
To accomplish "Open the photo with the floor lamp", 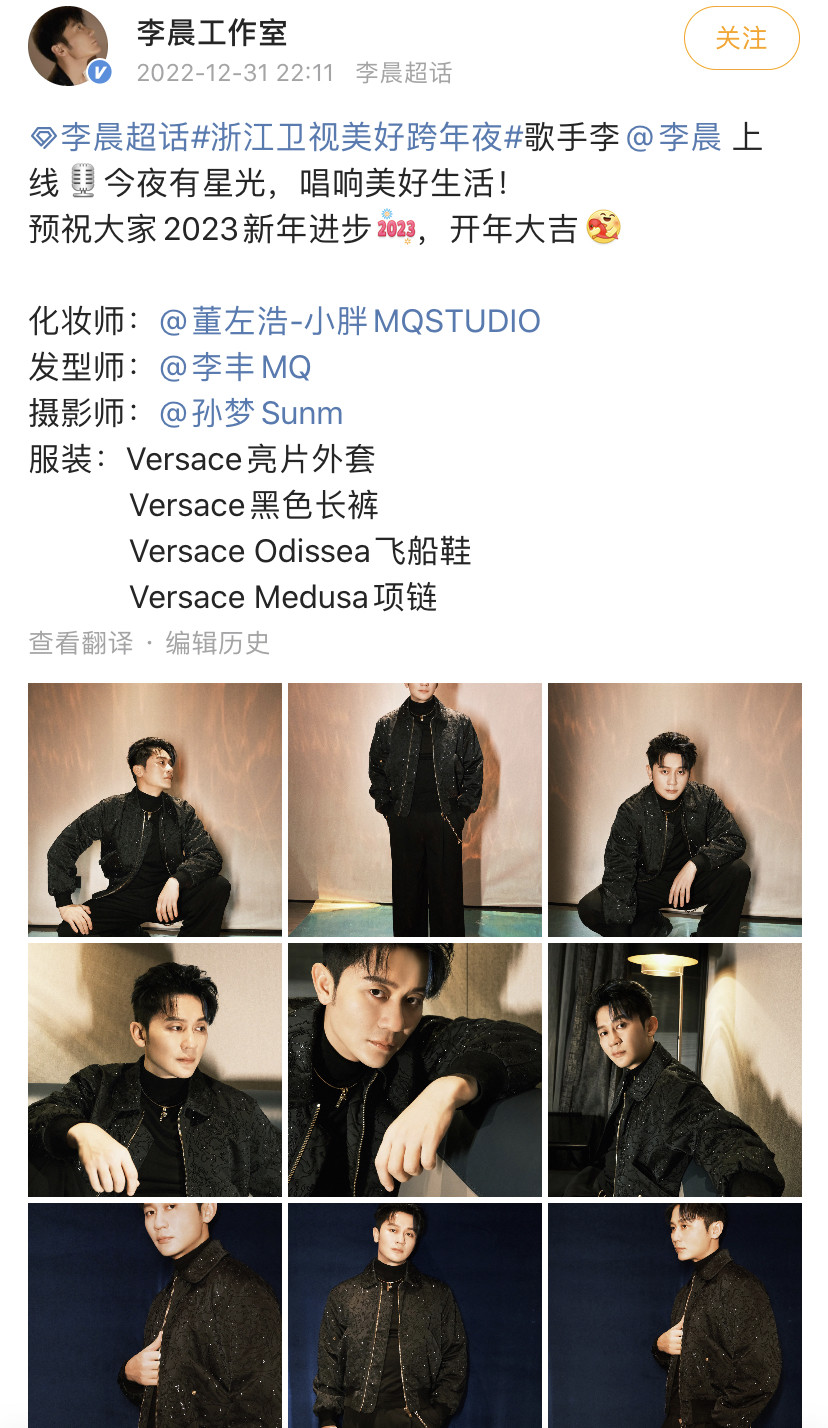I will (675, 1070).
